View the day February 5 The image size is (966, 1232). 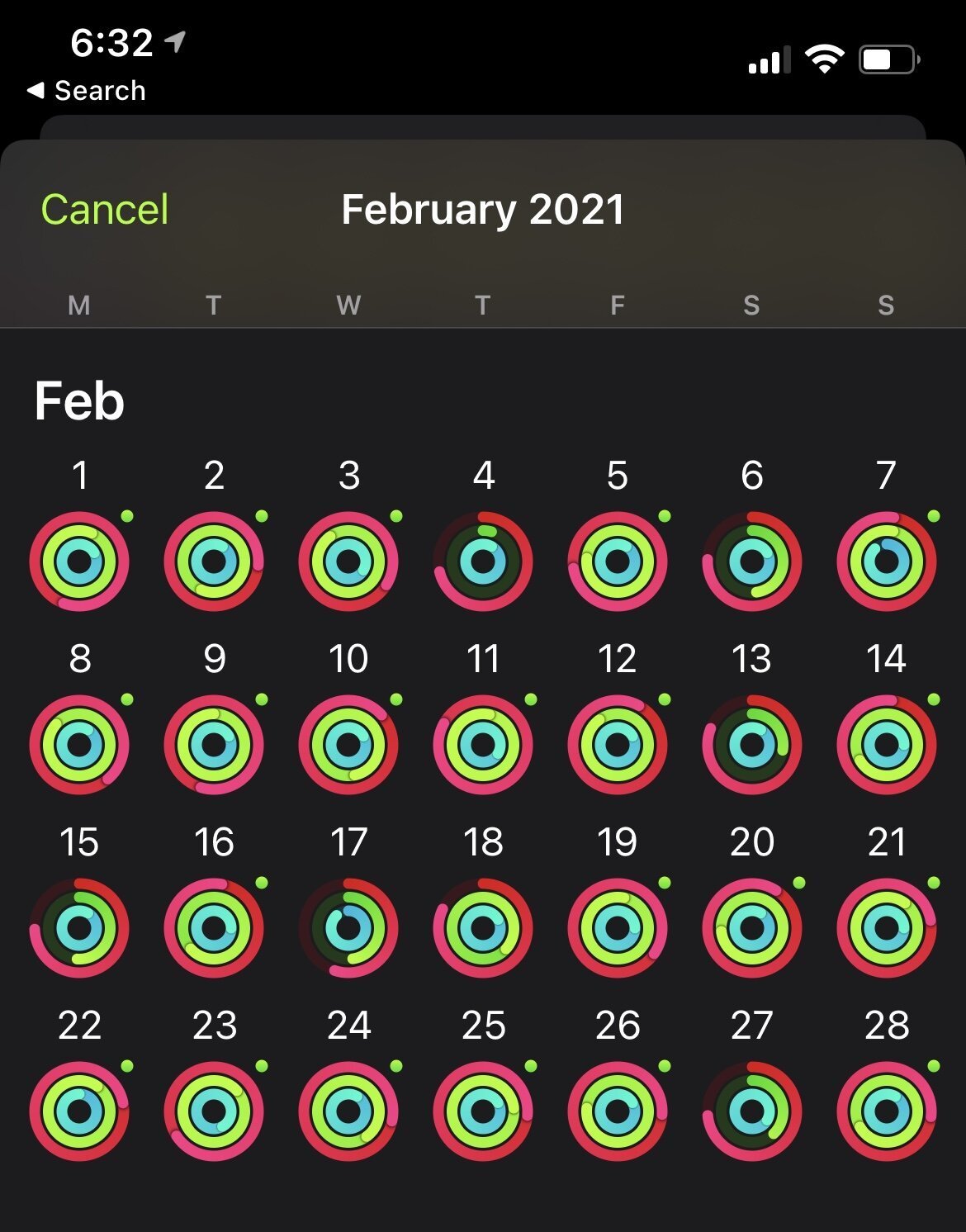618,562
